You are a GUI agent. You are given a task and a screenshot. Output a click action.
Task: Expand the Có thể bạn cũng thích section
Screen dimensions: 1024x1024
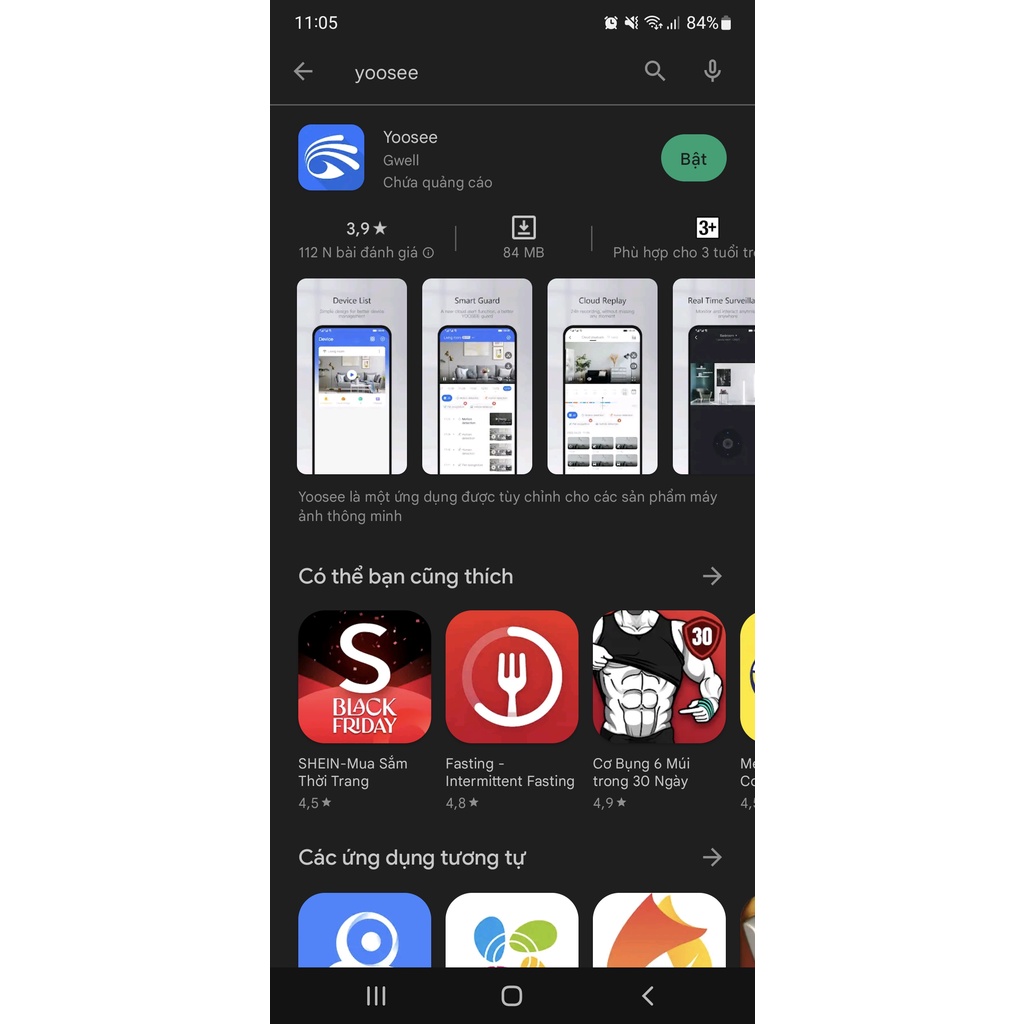pyautogui.click(x=712, y=576)
